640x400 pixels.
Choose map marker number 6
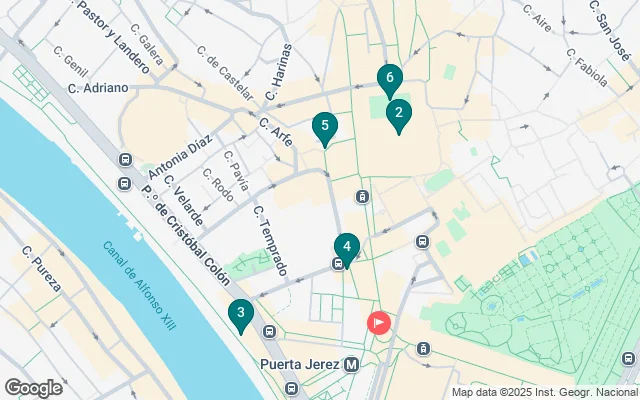pyautogui.click(x=389, y=78)
